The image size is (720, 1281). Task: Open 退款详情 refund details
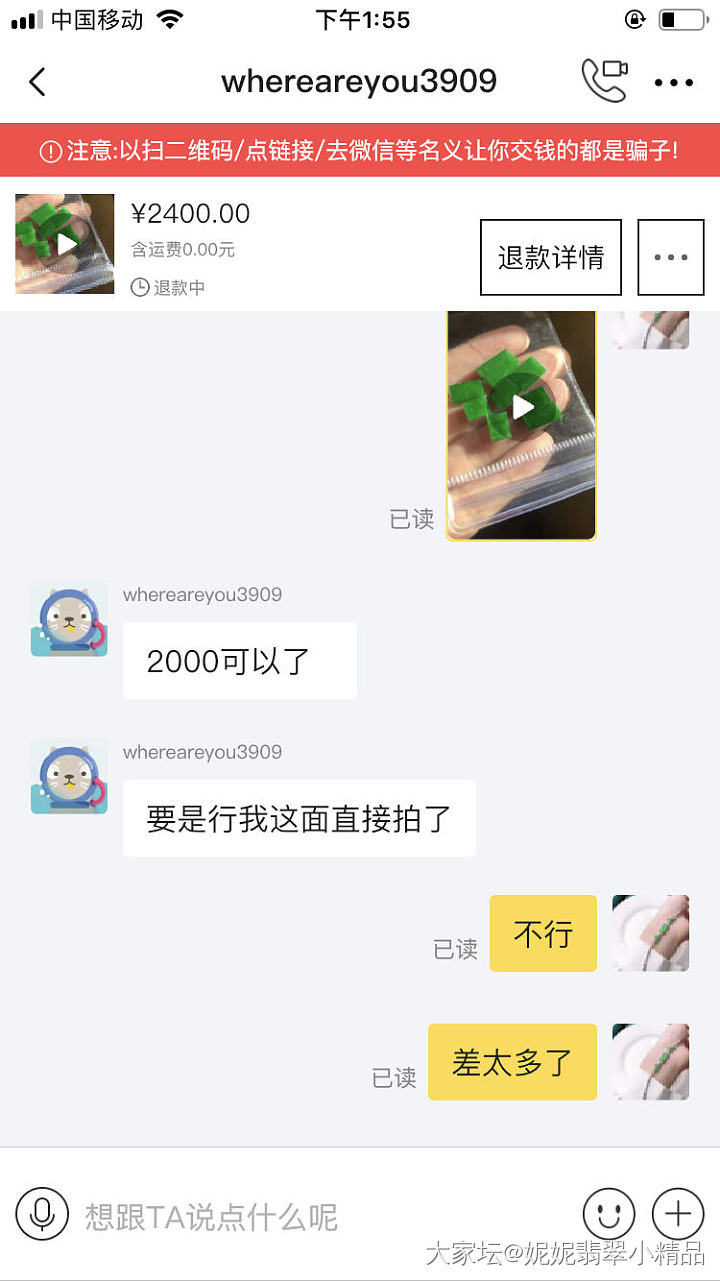(551, 258)
